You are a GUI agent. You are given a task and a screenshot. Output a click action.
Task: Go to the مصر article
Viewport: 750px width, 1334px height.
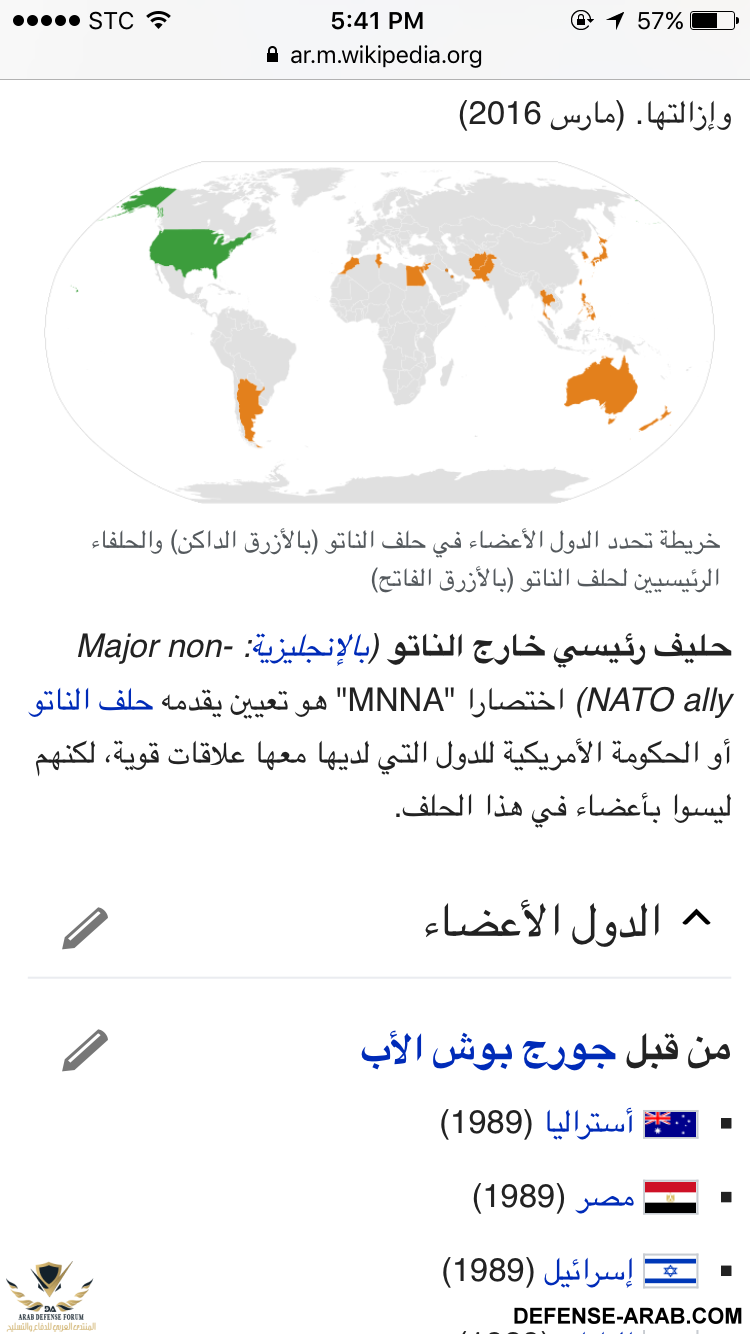coord(605,1196)
